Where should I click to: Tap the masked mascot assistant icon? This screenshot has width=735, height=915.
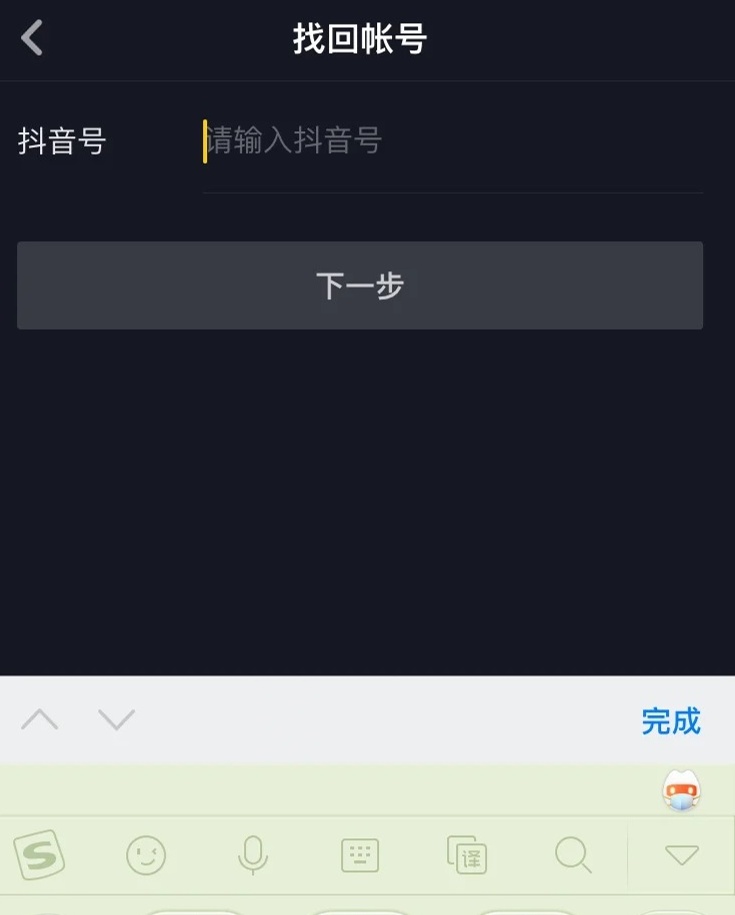[682, 791]
